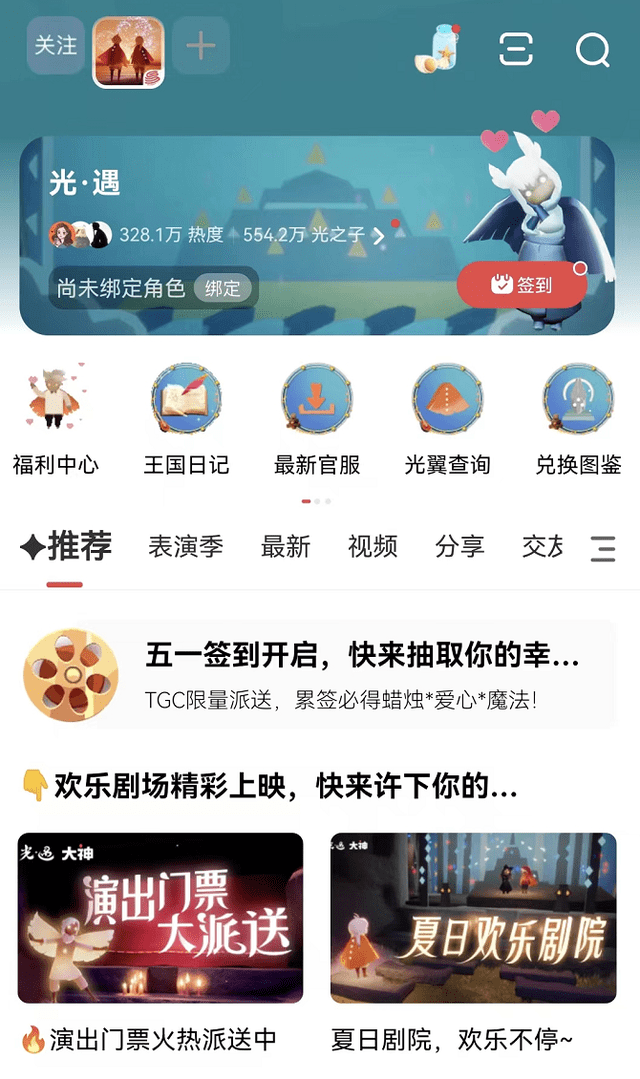Tap the 签到 check-in button
640x1079 pixels.
pyautogui.click(x=522, y=285)
